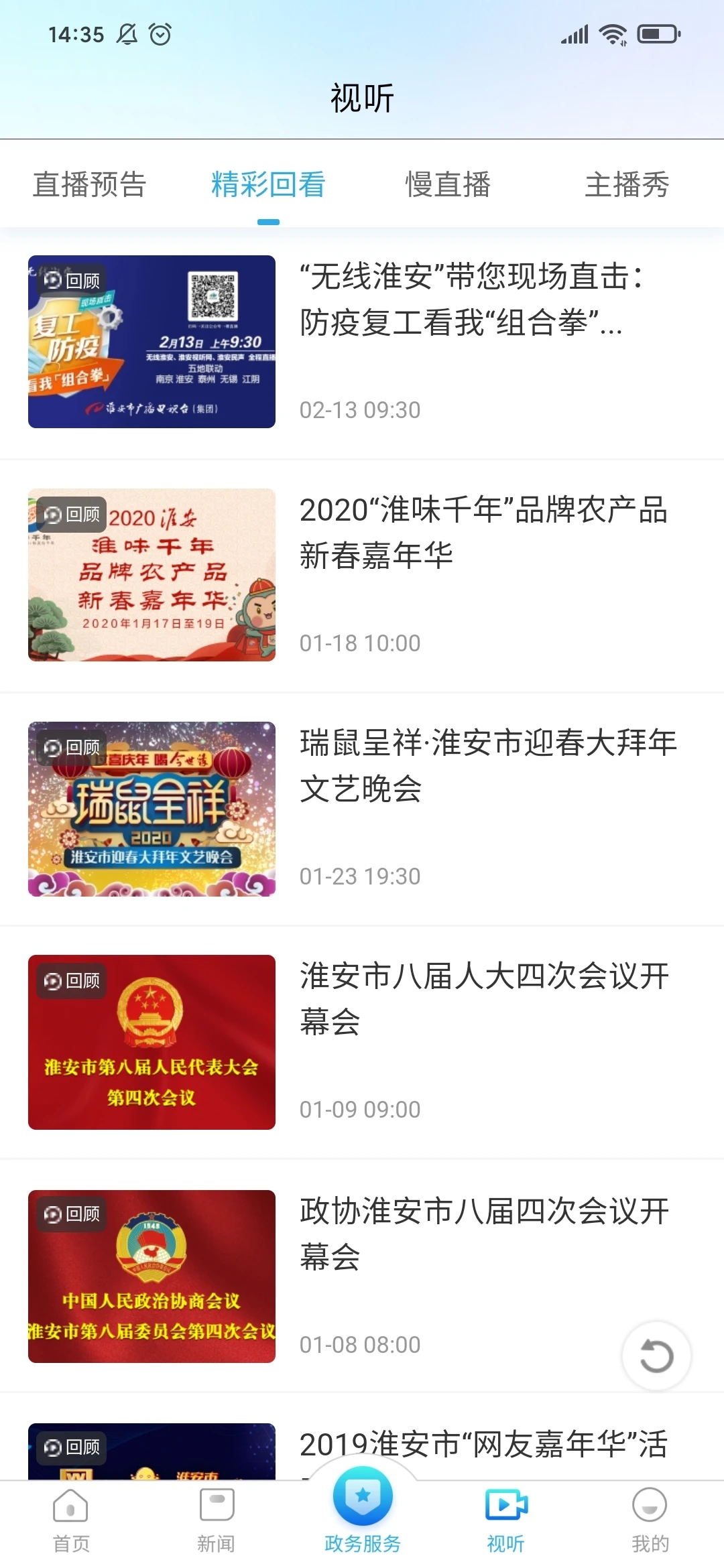Image resolution: width=724 pixels, height=1568 pixels.
Task: Tap the replay circle icon near bottom right
Action: pos(657,1355)
